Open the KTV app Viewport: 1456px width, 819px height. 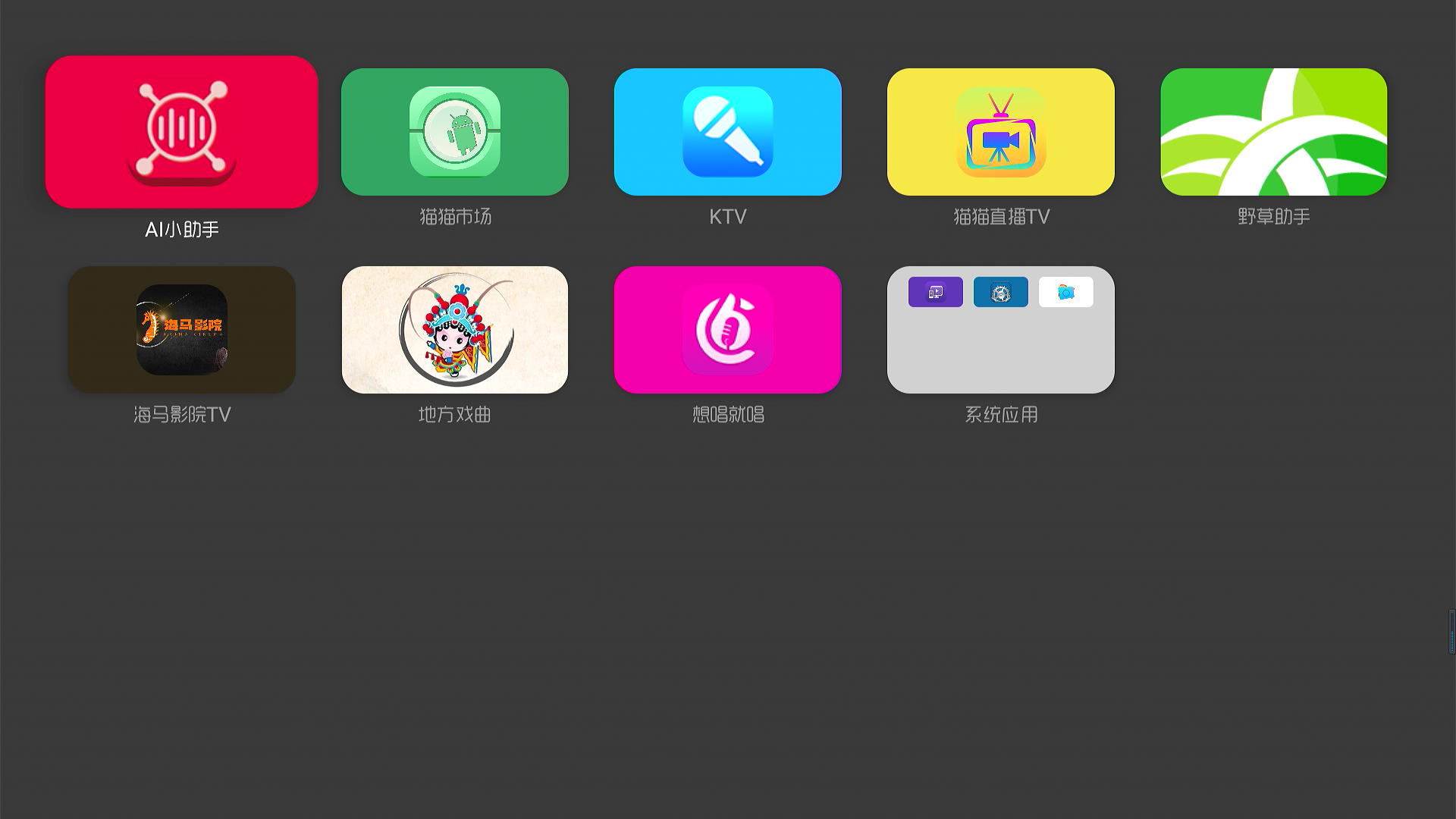727,132
